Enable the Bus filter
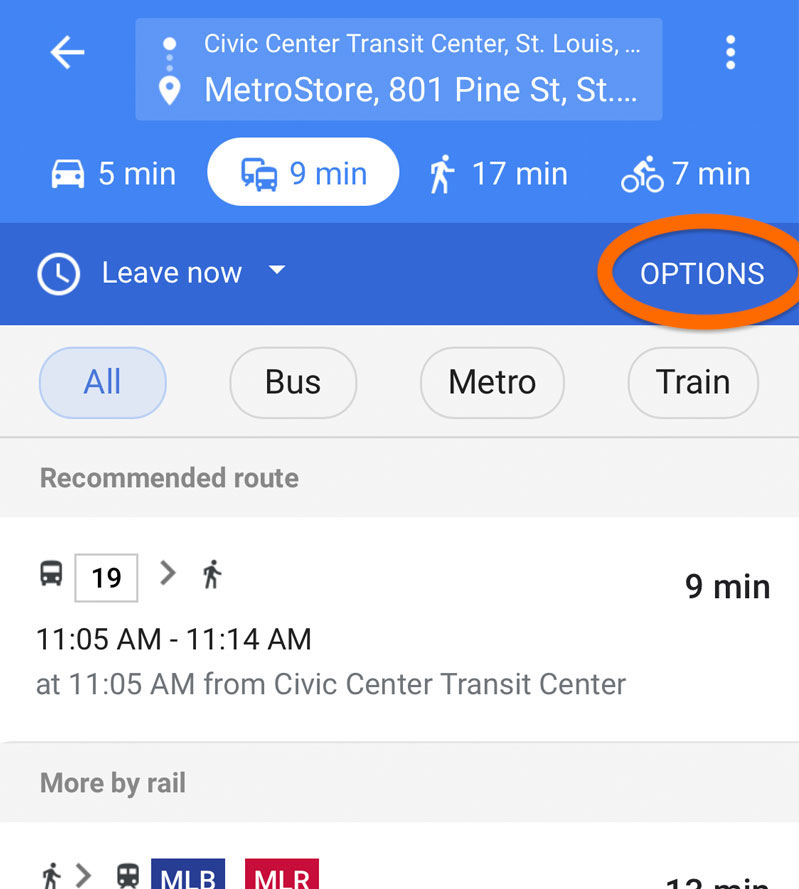The height and width of the screenshot is (889, 799). 292,382
